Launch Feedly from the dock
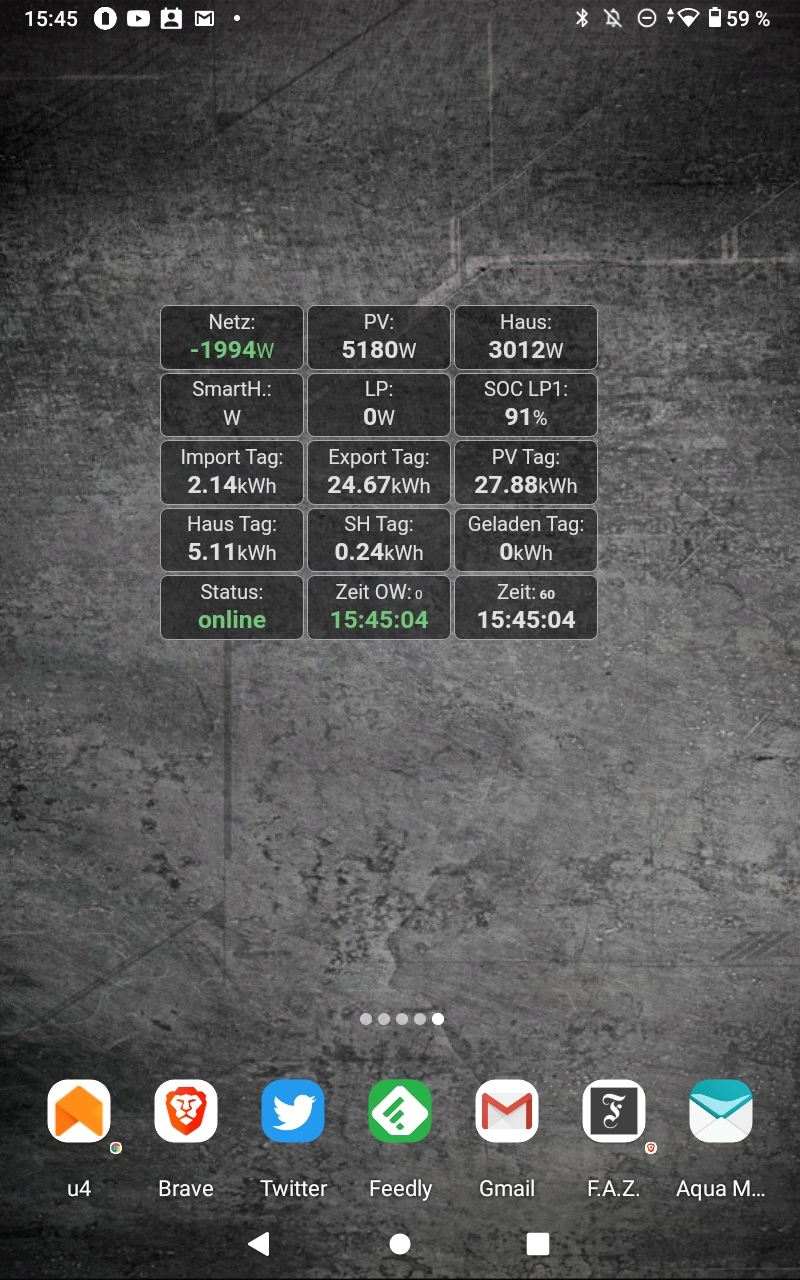 (400, 1111)
